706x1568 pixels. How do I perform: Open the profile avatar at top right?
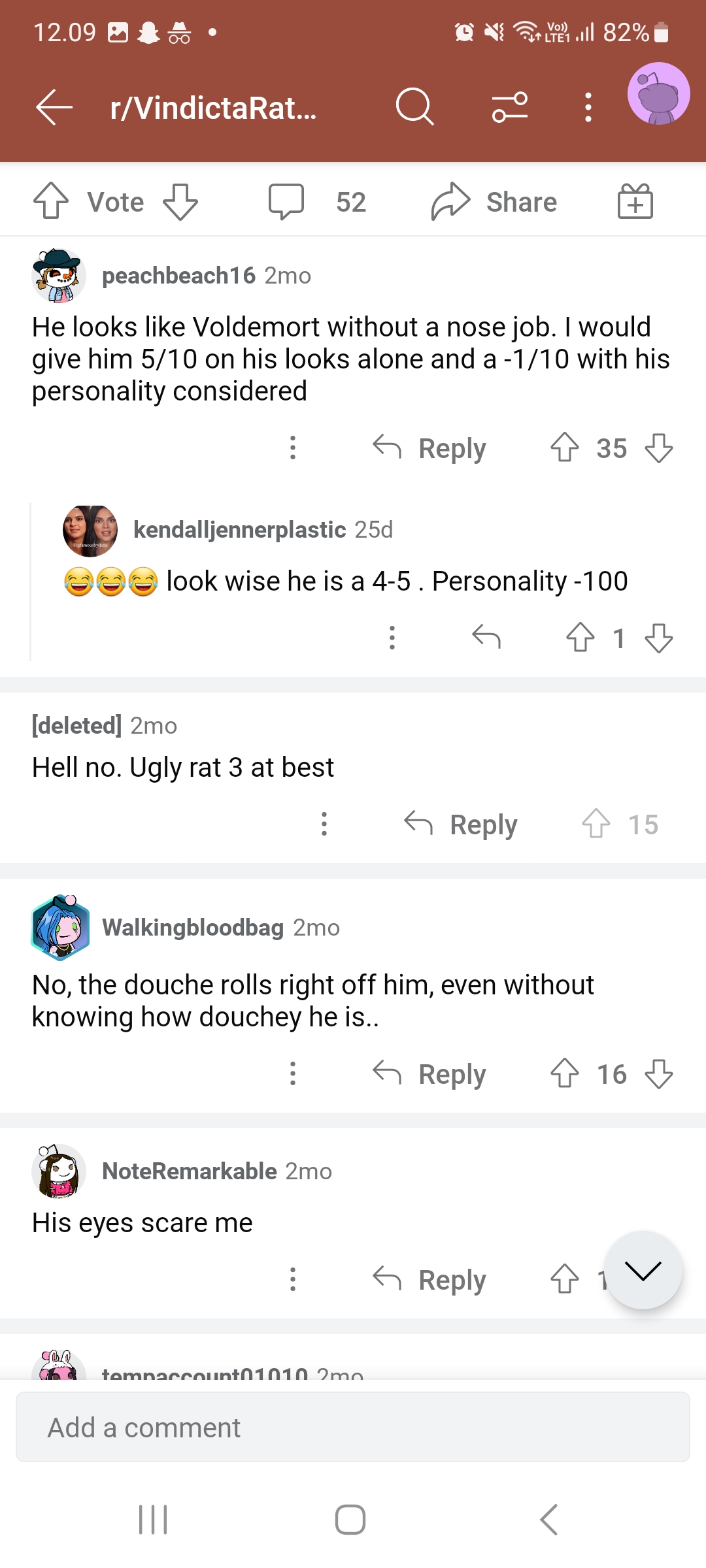[x=658, y=94]
